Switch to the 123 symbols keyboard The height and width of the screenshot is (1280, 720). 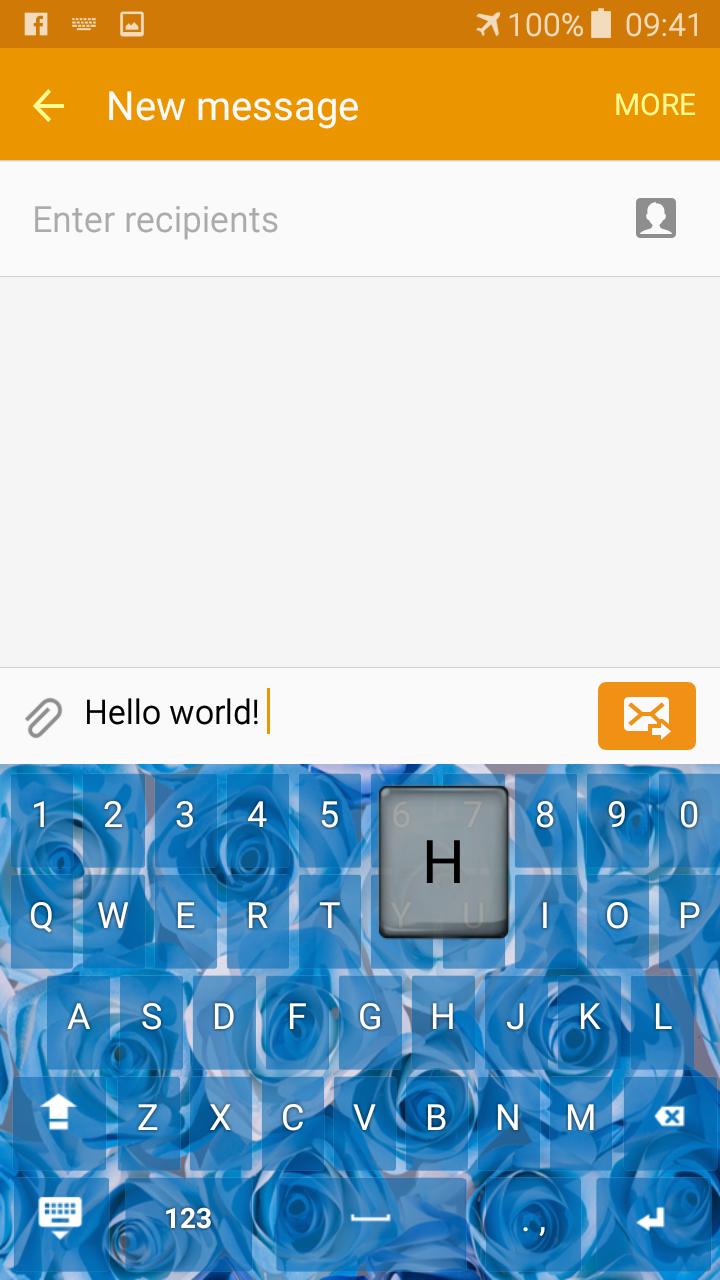[x=188, y=1218]
